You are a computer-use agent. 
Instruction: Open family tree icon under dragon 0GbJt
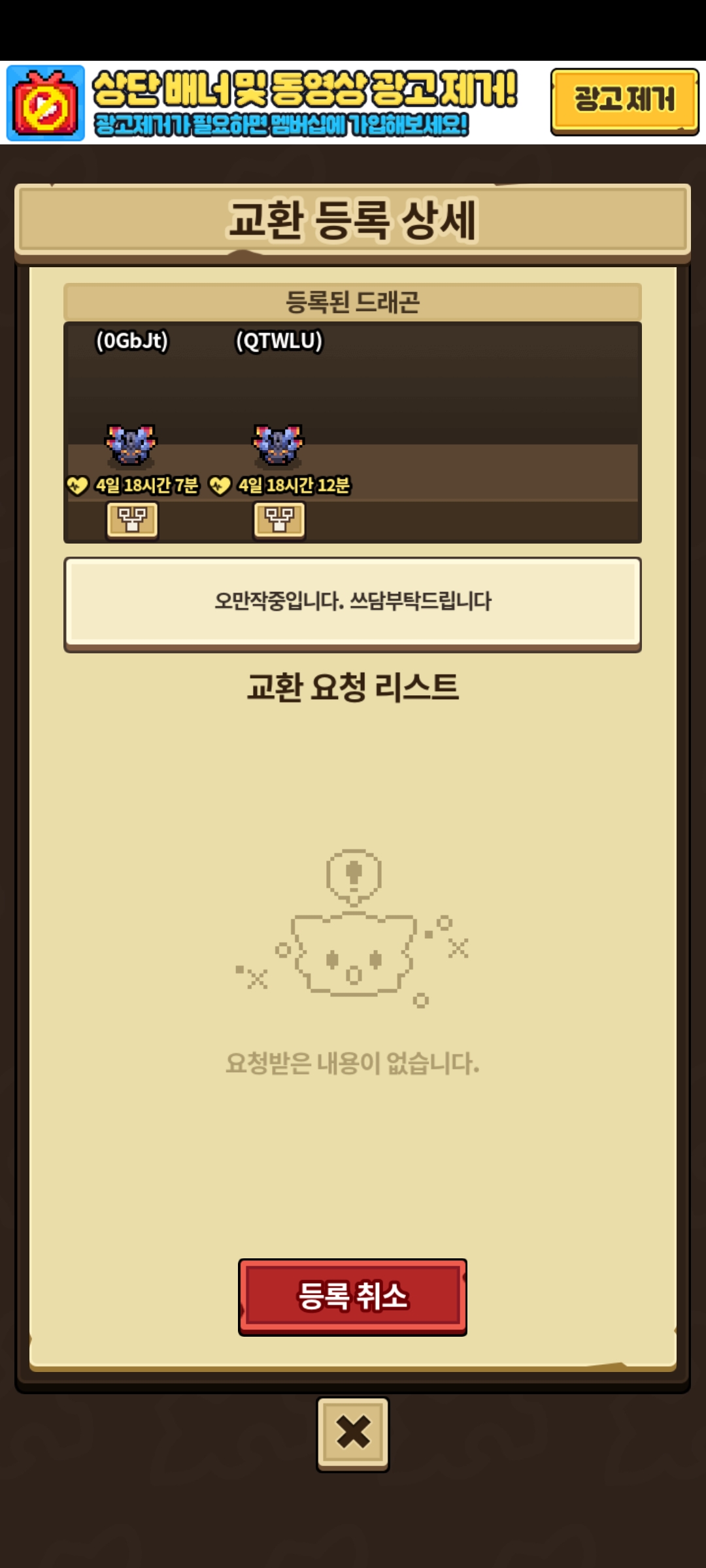tap(133, 520)
